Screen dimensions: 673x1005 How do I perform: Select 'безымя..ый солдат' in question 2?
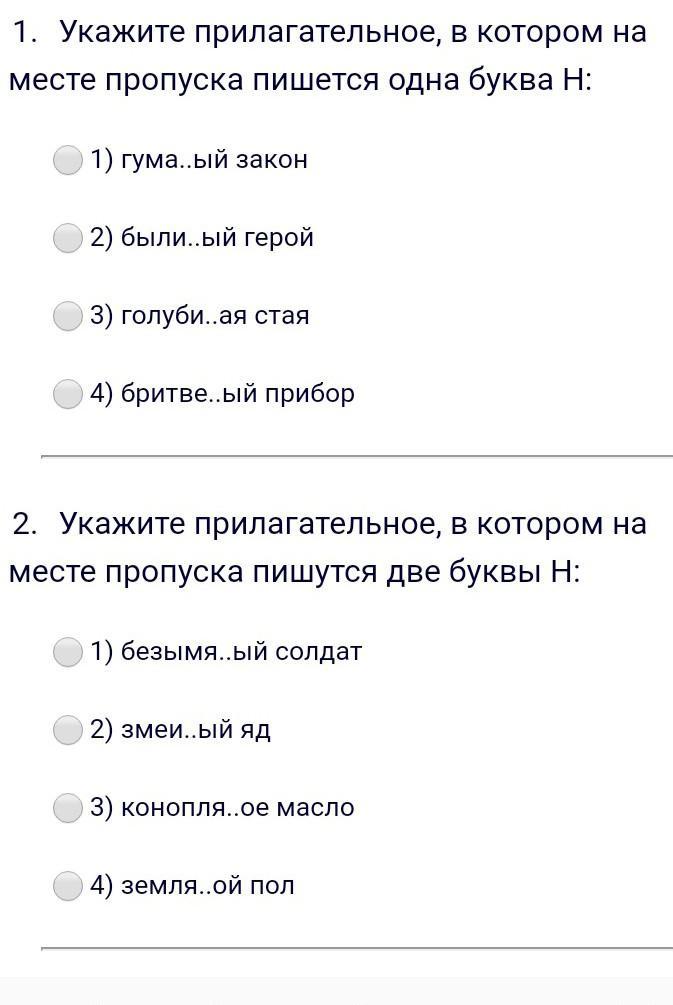tap(67, 652)
